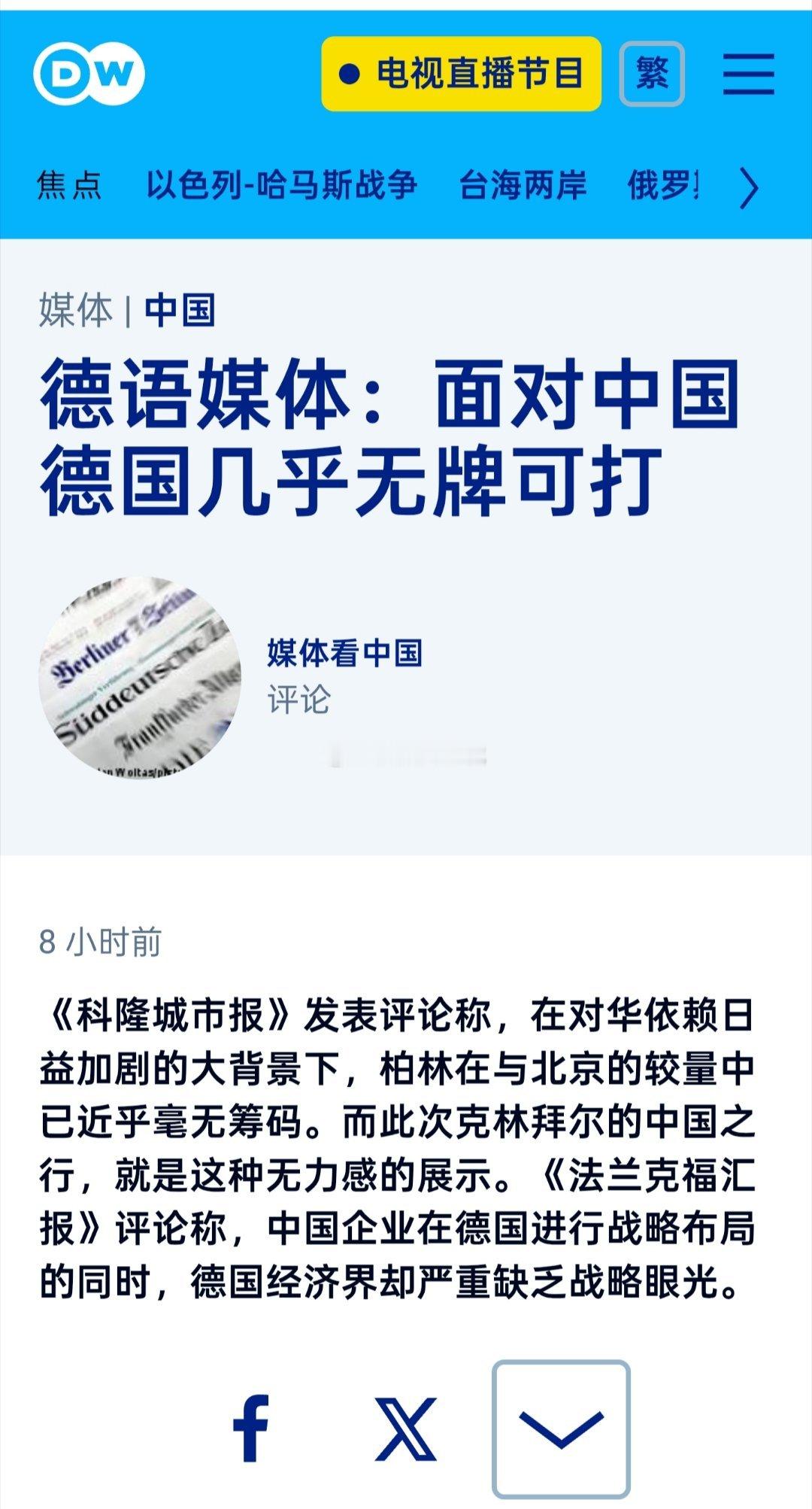Open the 台海两岸 section tab

tap(524, 188)
